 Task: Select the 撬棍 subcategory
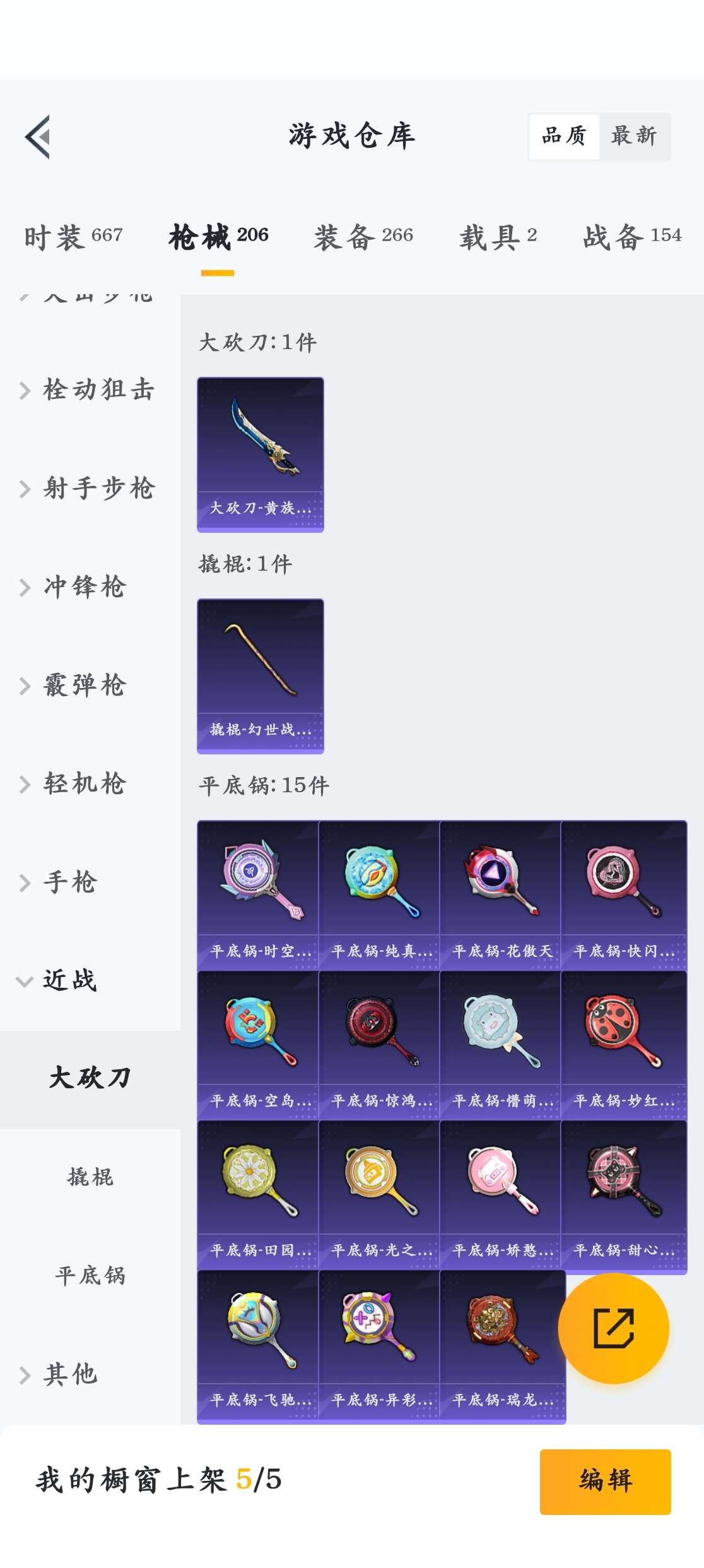90,1177
